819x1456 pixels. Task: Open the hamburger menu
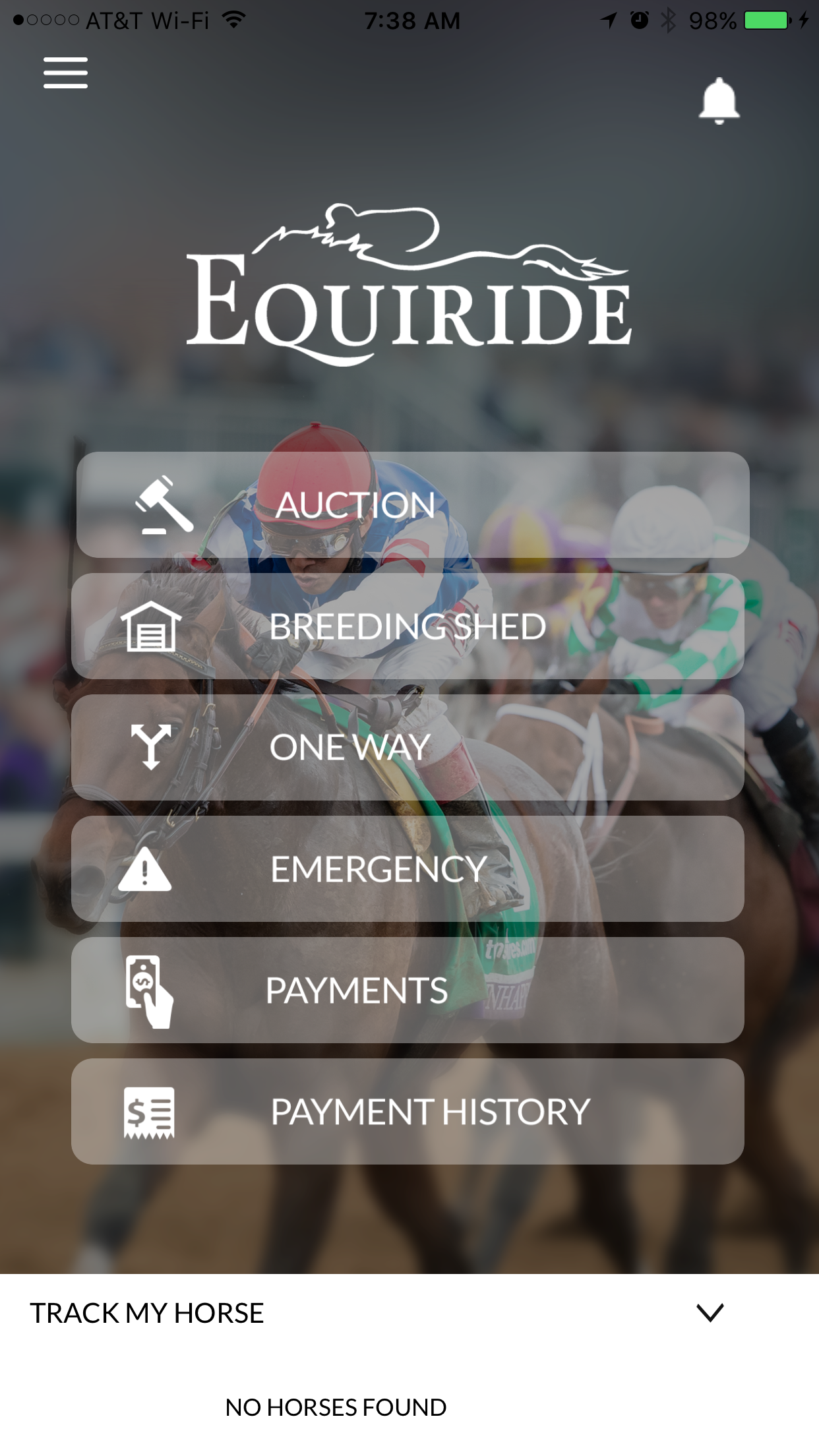click(x=65, y=73)
